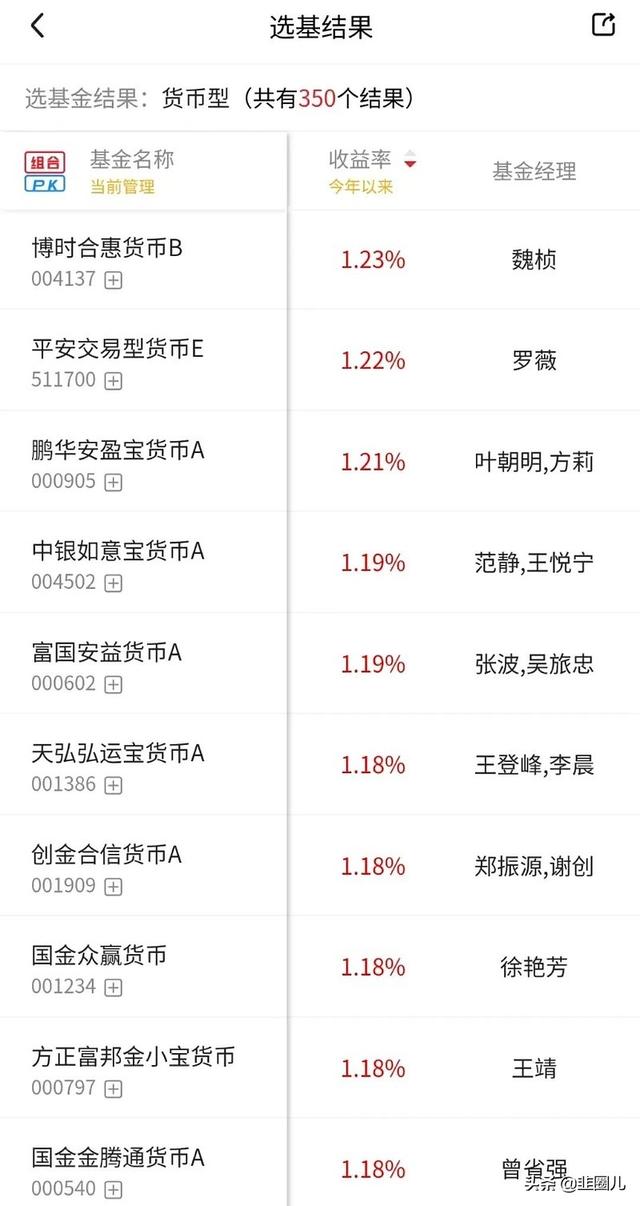Viewport: 640px width, 1206px height.
Task: Add 博时合惠货币B using its plus icon
Action: [x=114, y=280]
